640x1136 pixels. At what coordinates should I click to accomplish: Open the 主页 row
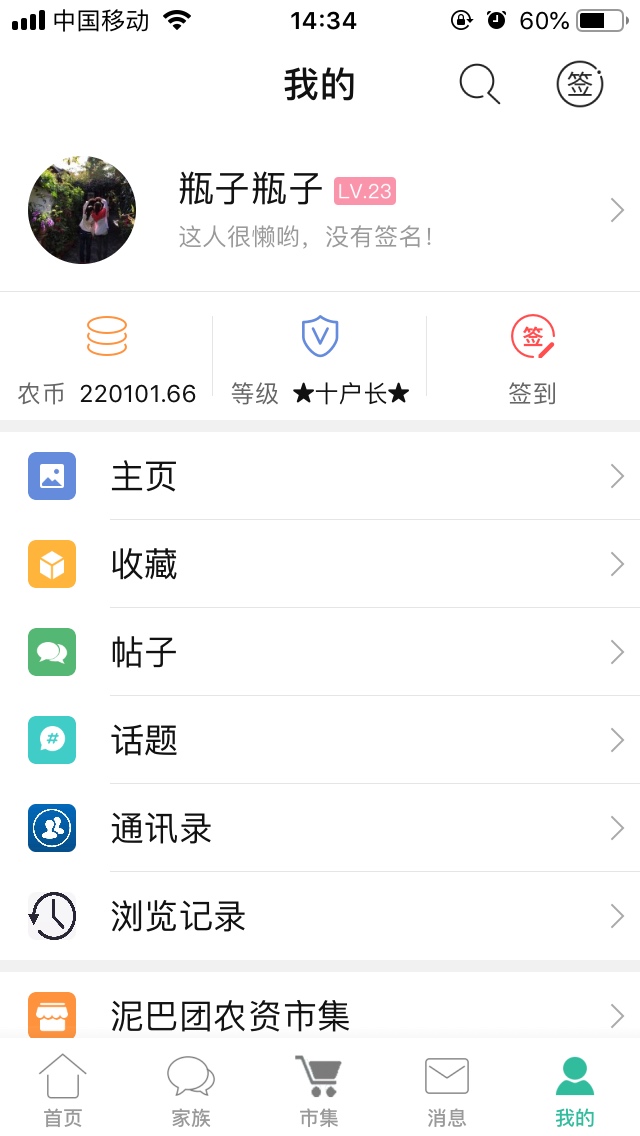click(320, 476)
